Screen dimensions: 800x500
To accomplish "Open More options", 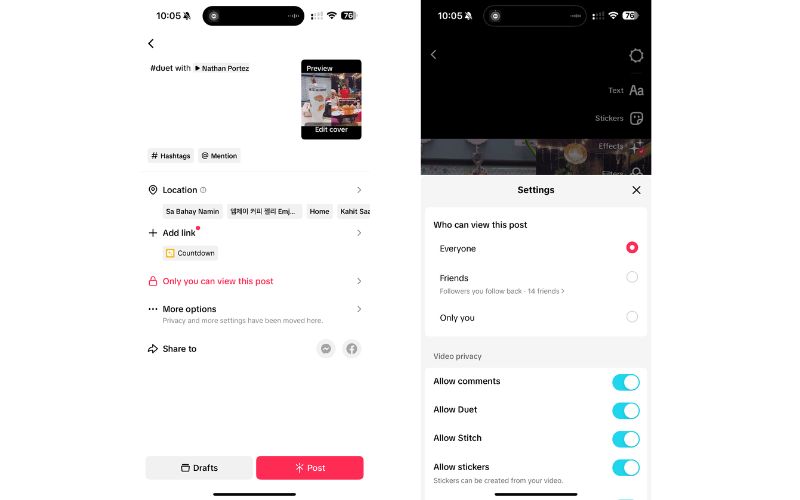I will pos(255,309).
